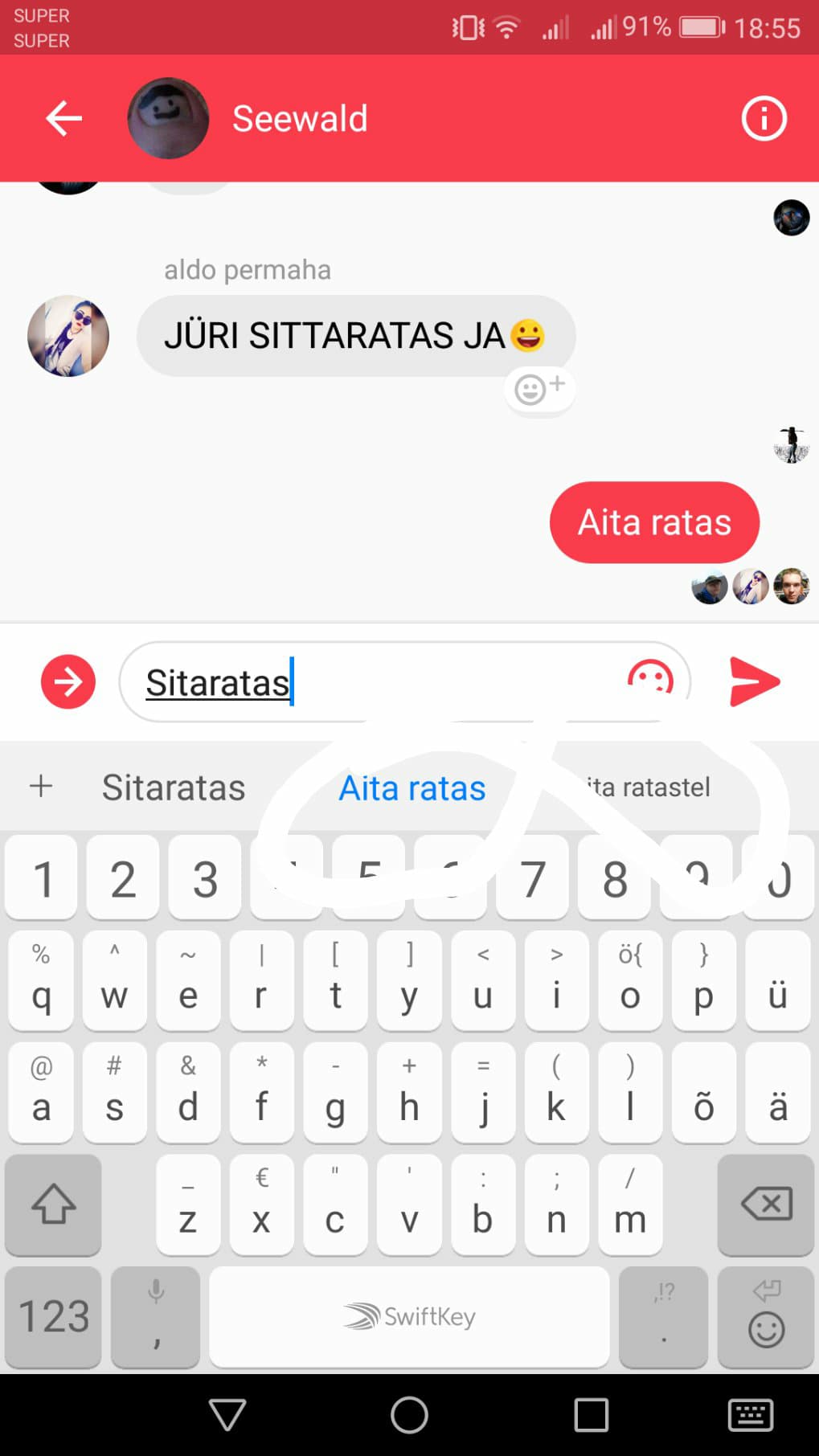Switch the keyboard to the 123 symbols layout
Screen dimensions: 819x1456
[53, 1316]
